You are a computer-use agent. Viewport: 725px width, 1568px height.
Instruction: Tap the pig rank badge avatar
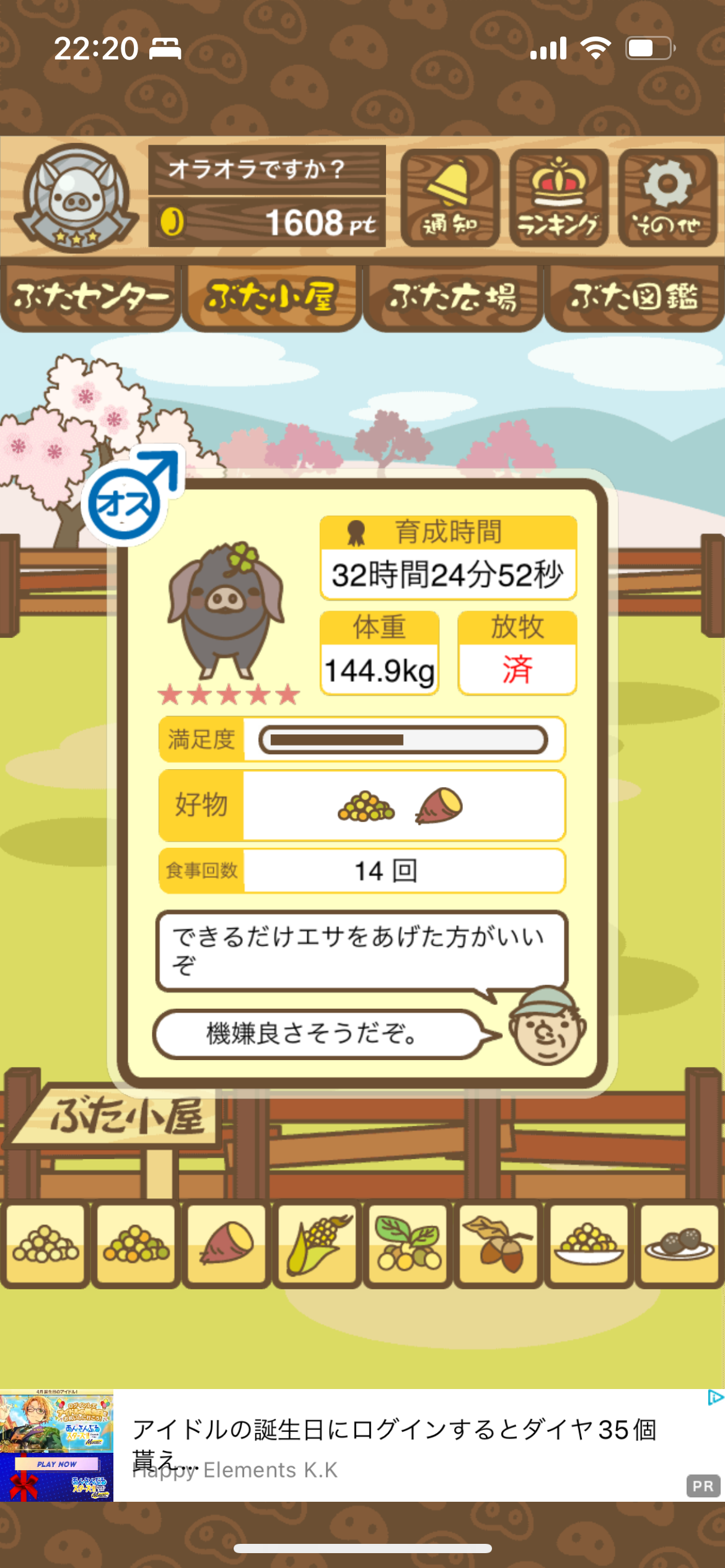coord(76,198)
